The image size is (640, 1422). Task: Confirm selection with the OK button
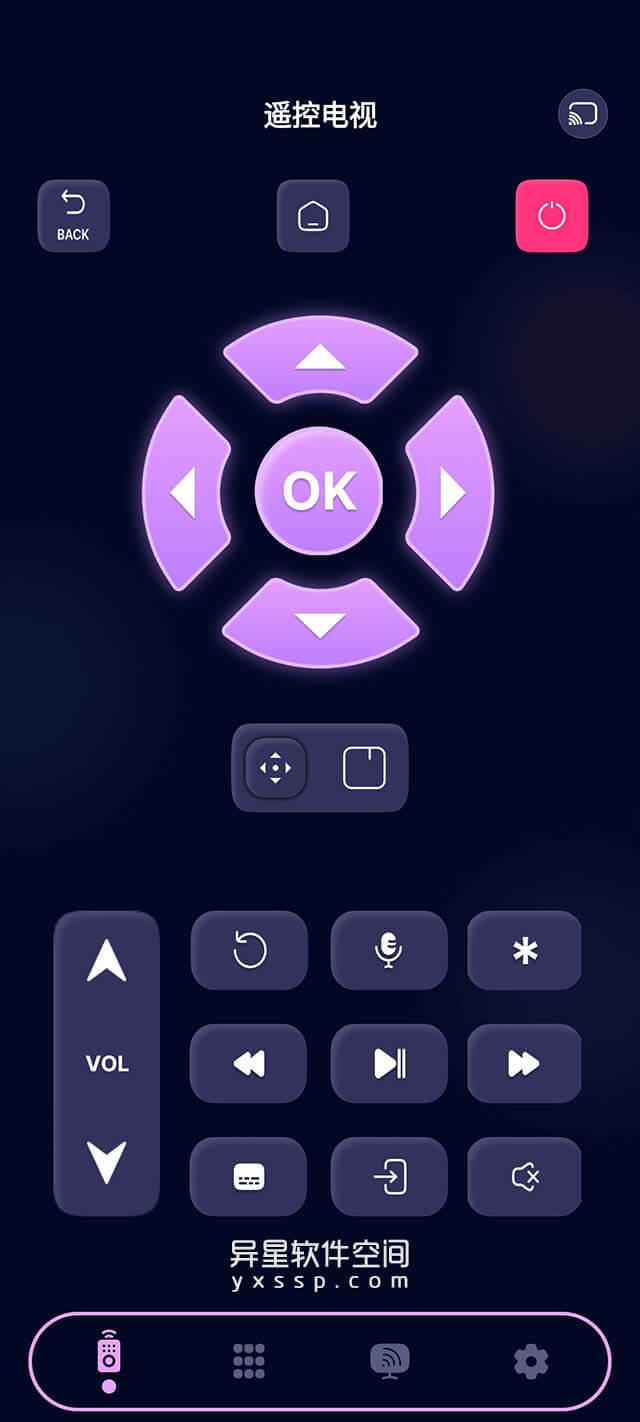(319, 491)
